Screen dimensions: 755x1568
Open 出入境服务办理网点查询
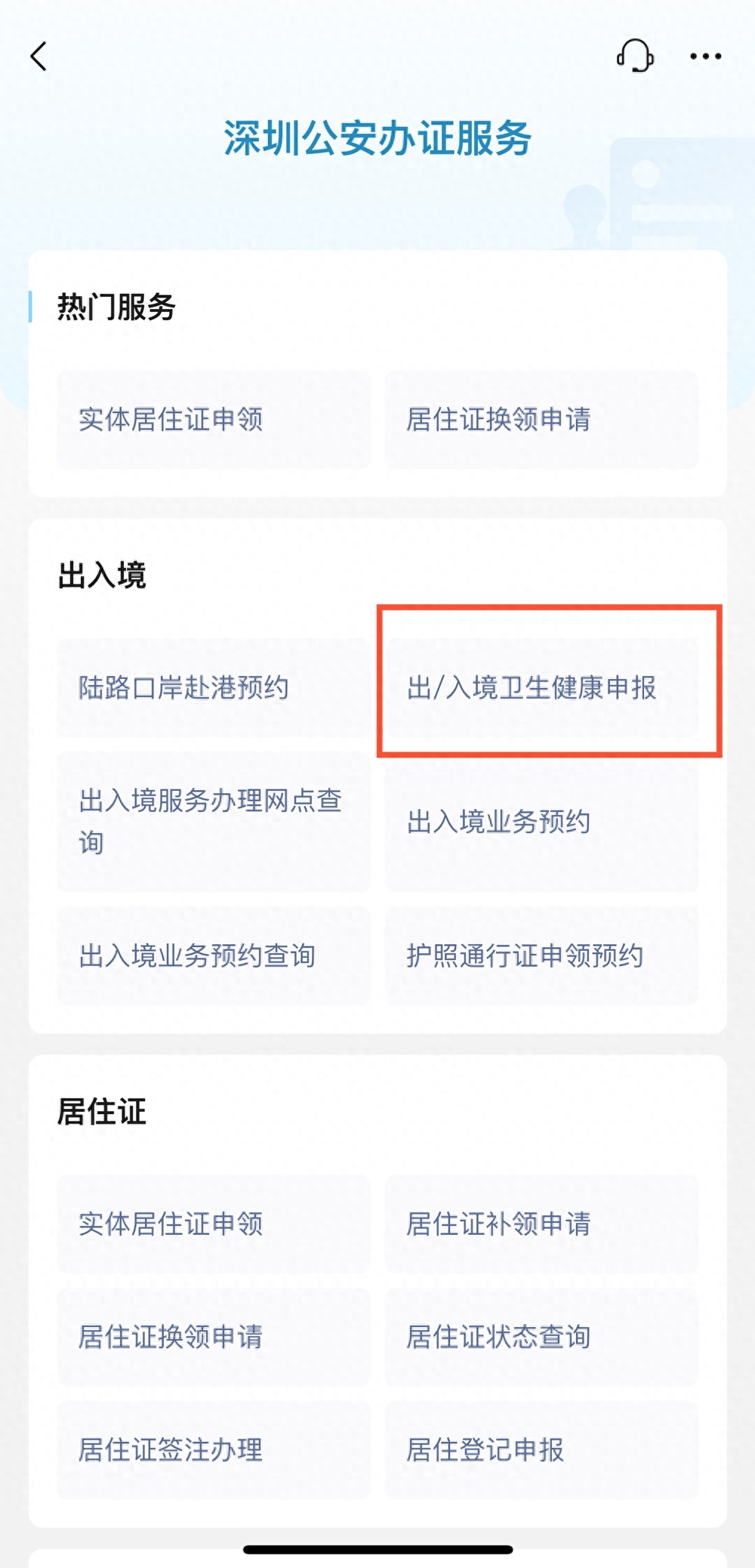pyautogui.click(x=213, y=822)
